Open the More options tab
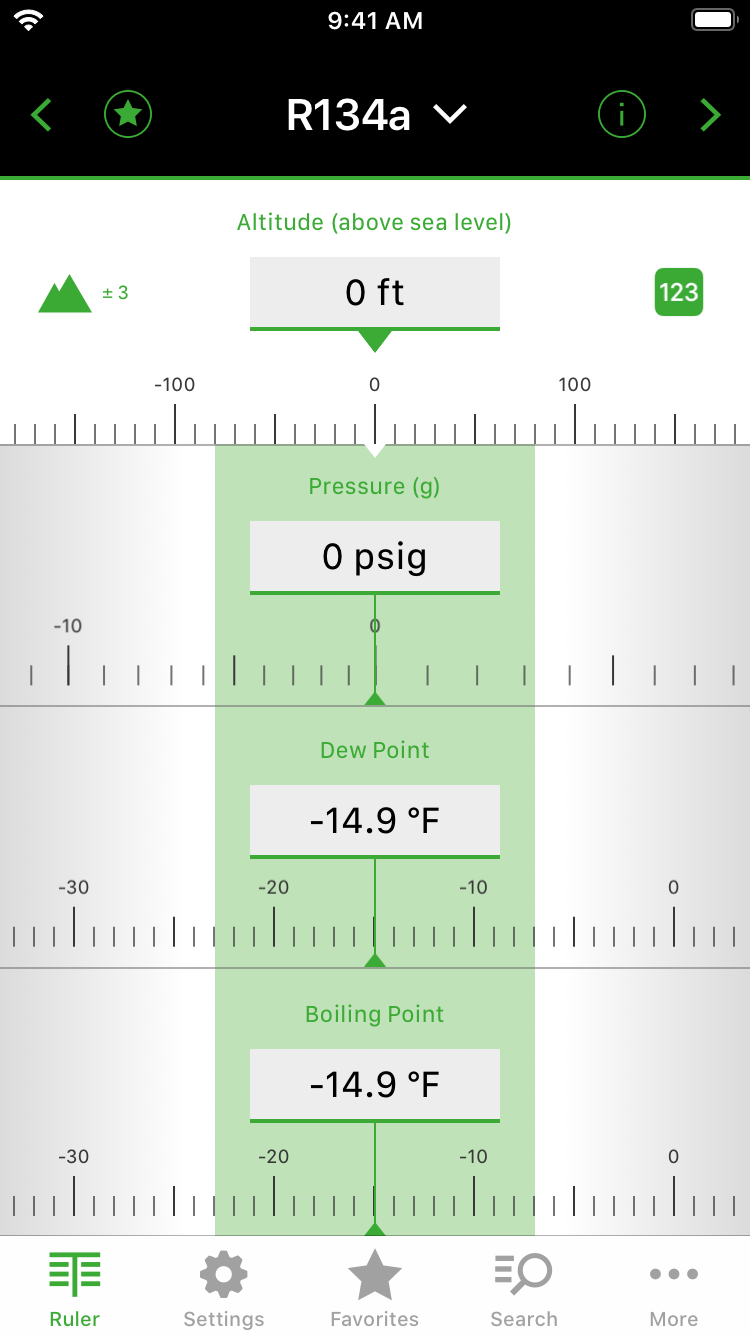Viewport: 750px width, 1334px height. coord(673,1273)
